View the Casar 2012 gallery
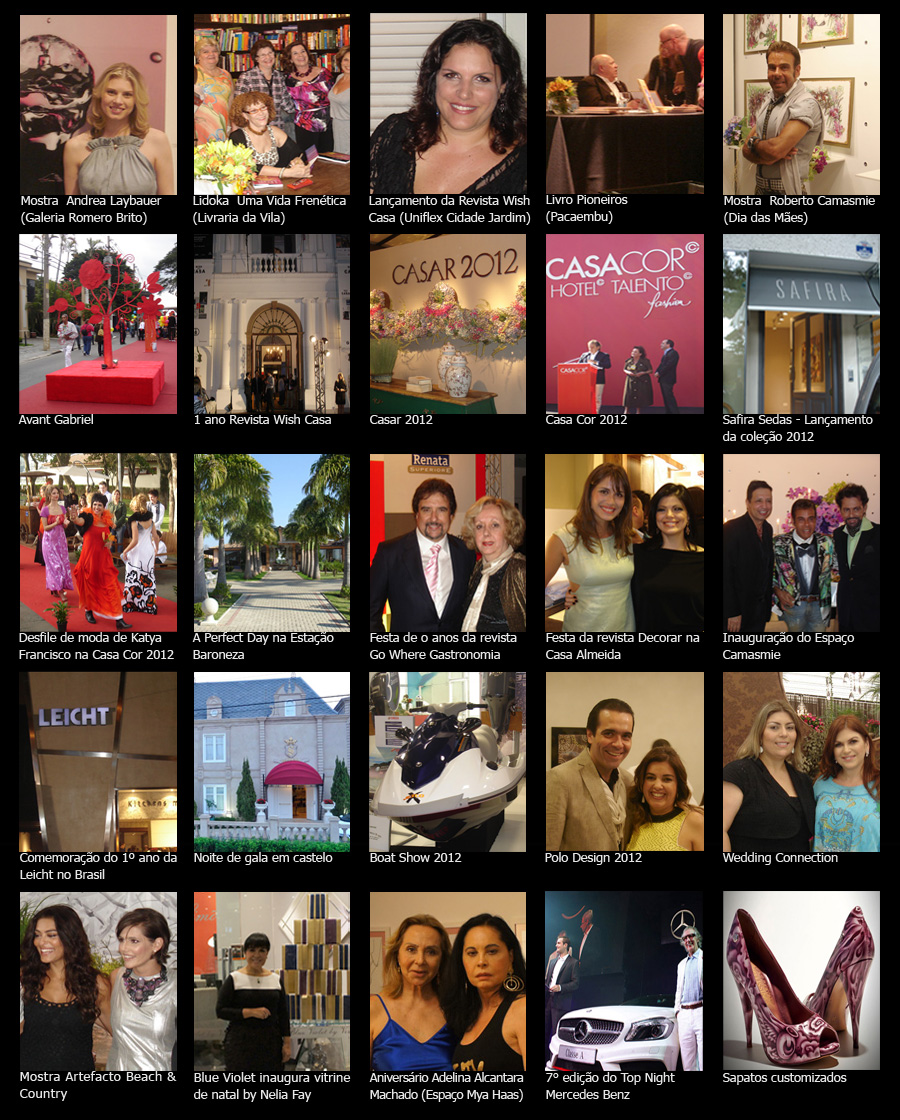The image size is (900, 1120). pyautogui.click(x=447, y=324)
